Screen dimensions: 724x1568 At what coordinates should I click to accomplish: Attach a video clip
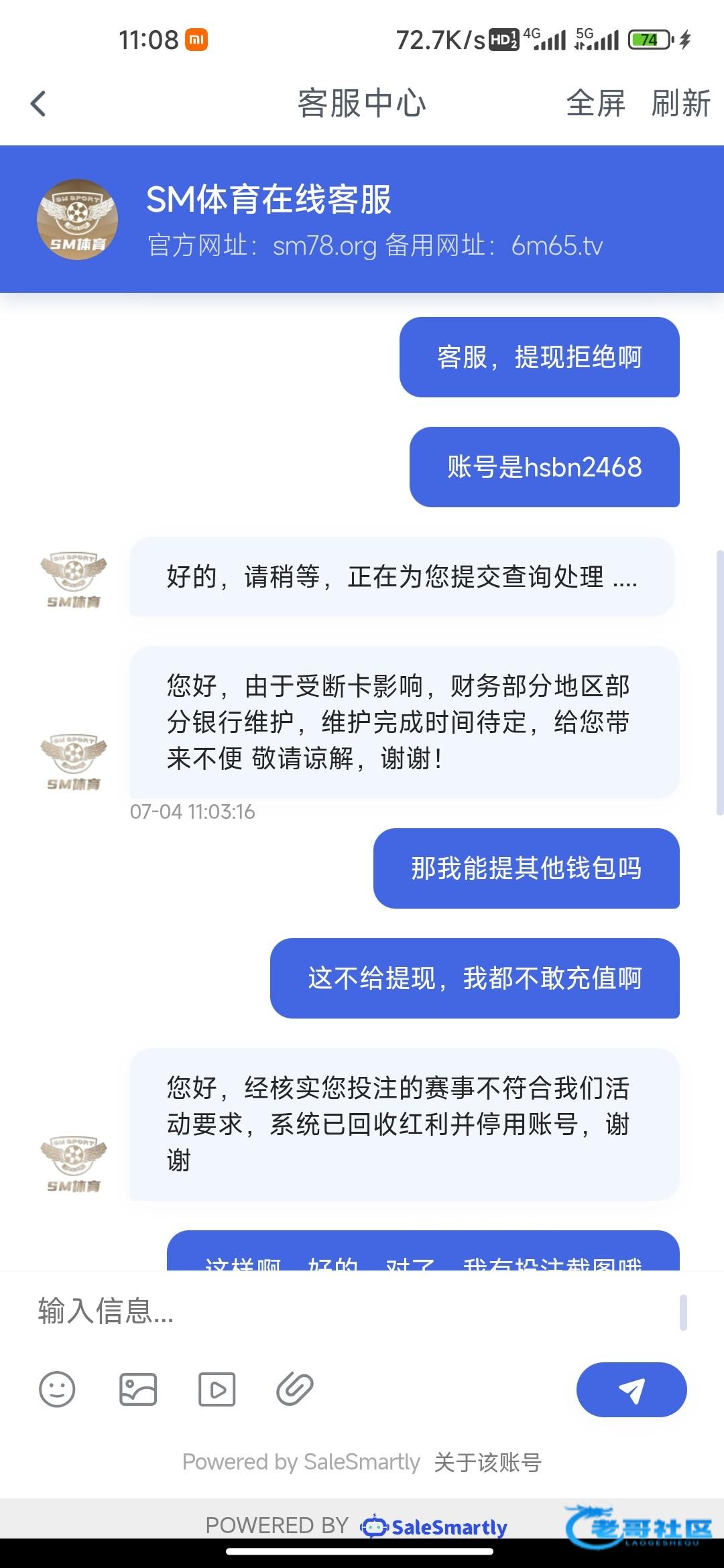click(217, 1389)
